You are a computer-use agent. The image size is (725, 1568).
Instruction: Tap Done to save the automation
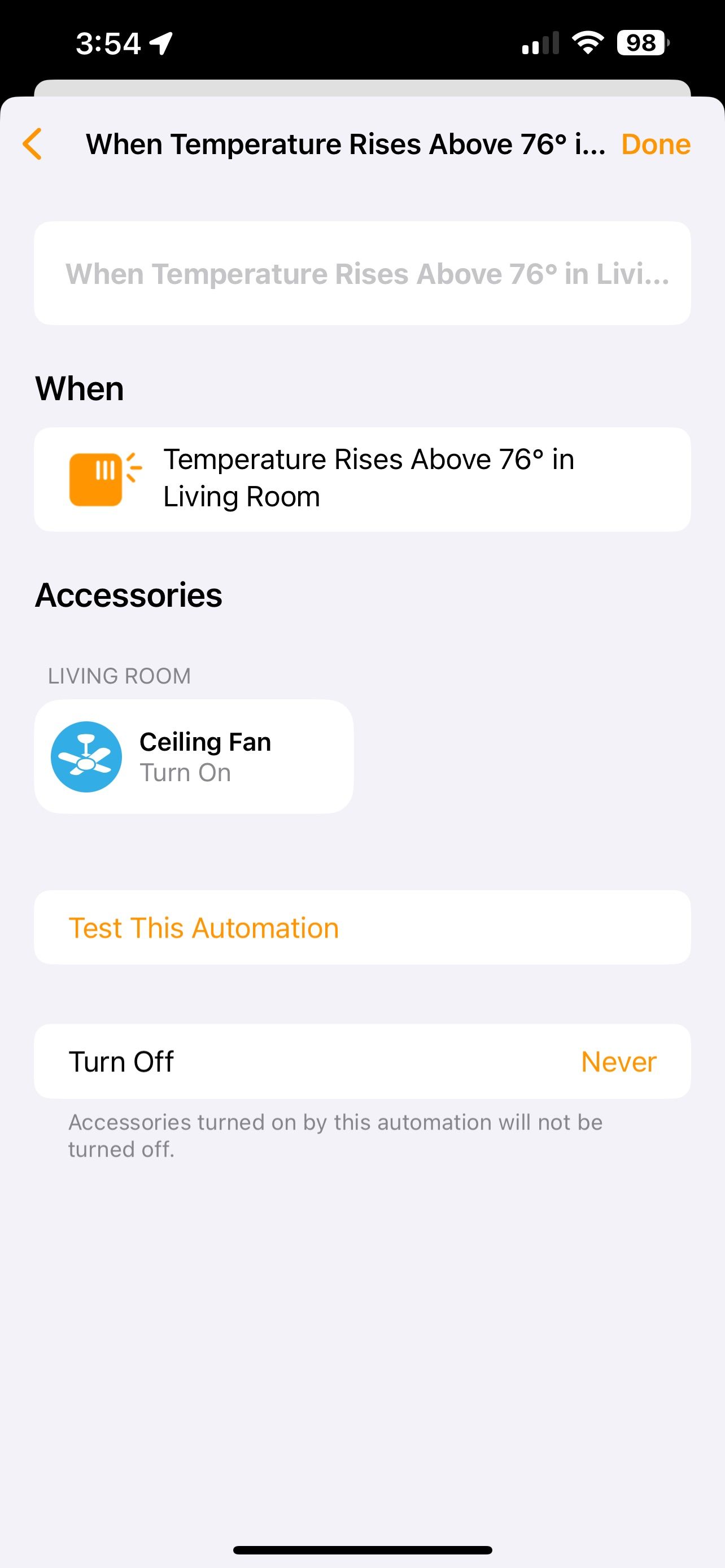point(656,145)
